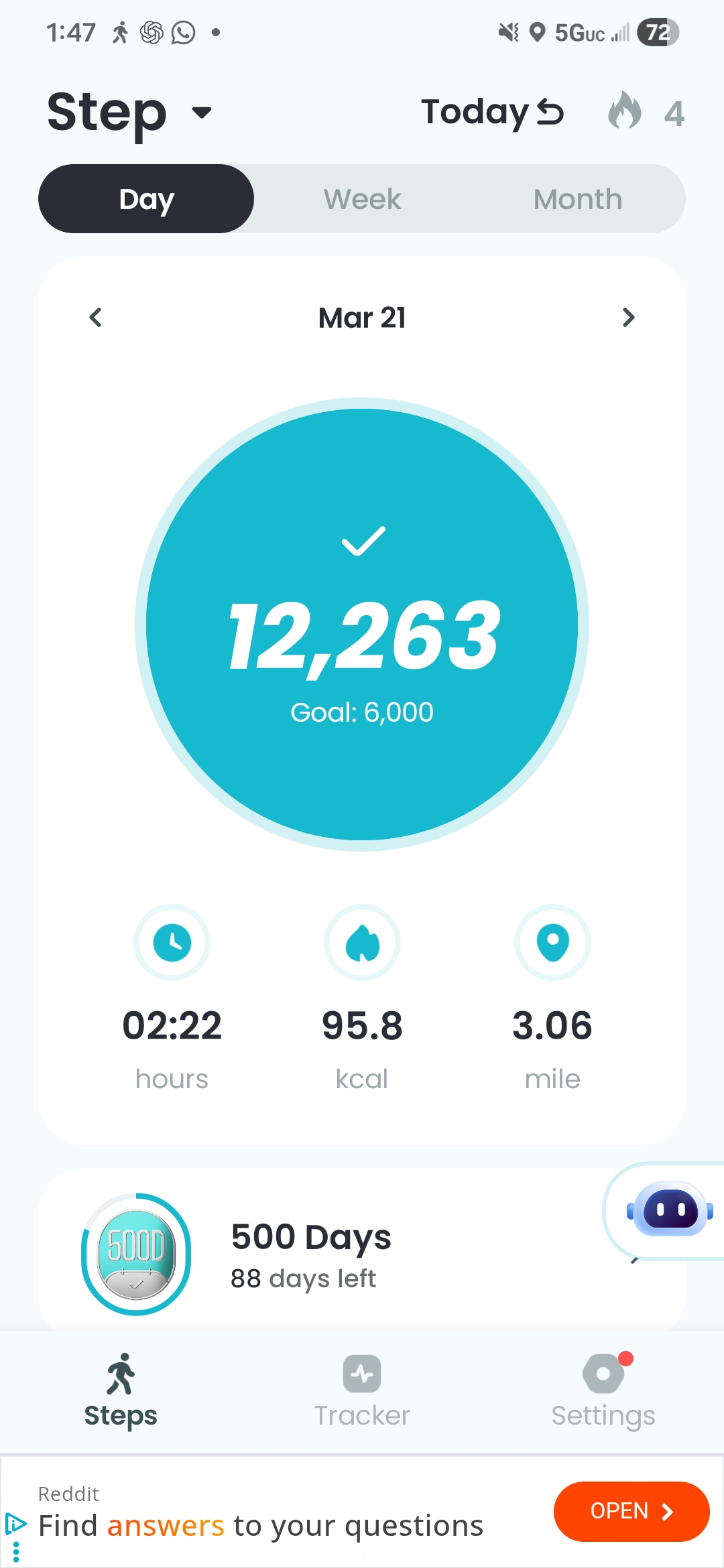Switch to the Month tab
Image resolution: width=724 pixels, height=1568 pixels.
pyautogui.click(x=577, y=198)
